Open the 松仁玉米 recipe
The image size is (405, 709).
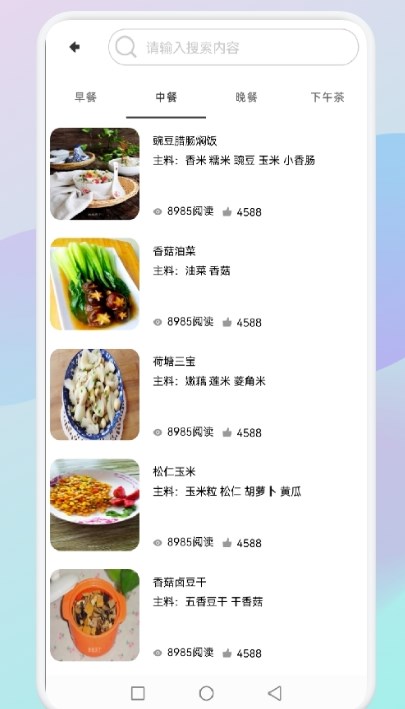tap(206, 505)
